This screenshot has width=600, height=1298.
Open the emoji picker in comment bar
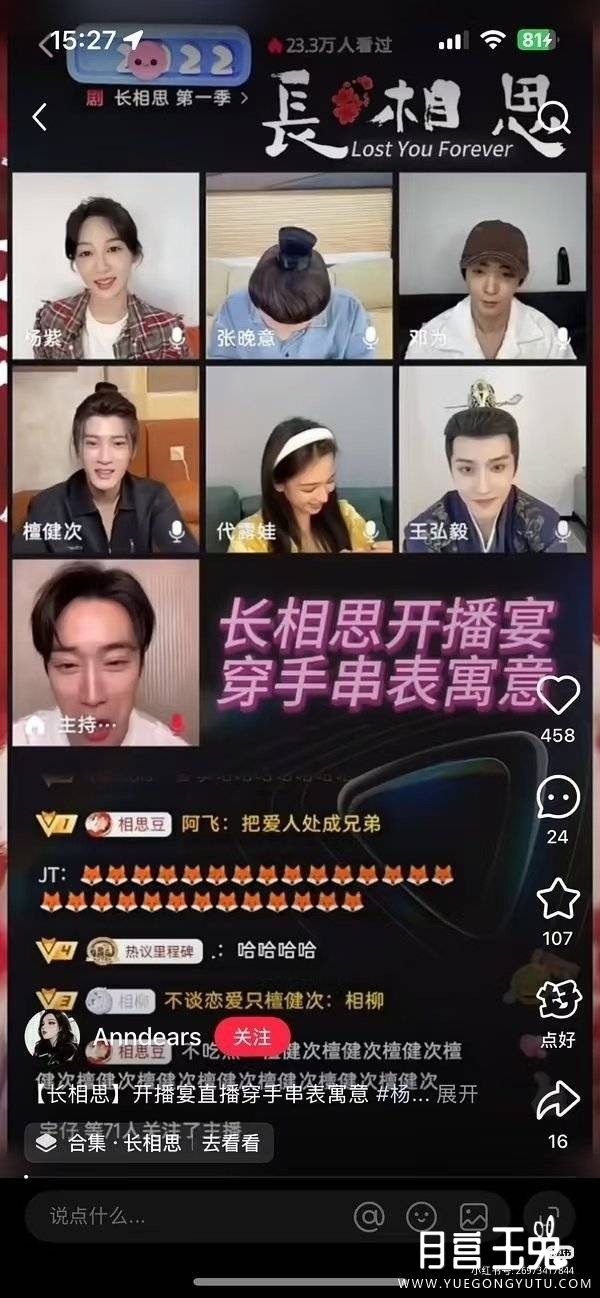[x=421, y=1217]
